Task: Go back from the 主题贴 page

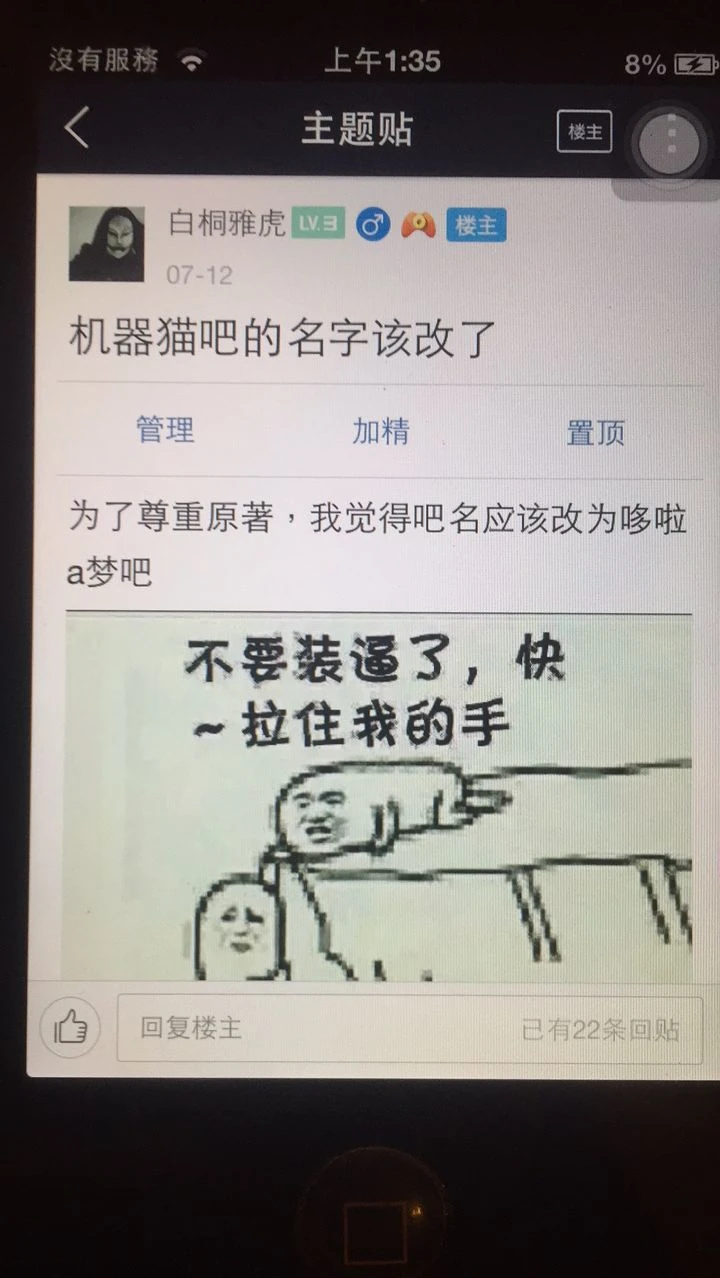Action: tap(77, 129)
